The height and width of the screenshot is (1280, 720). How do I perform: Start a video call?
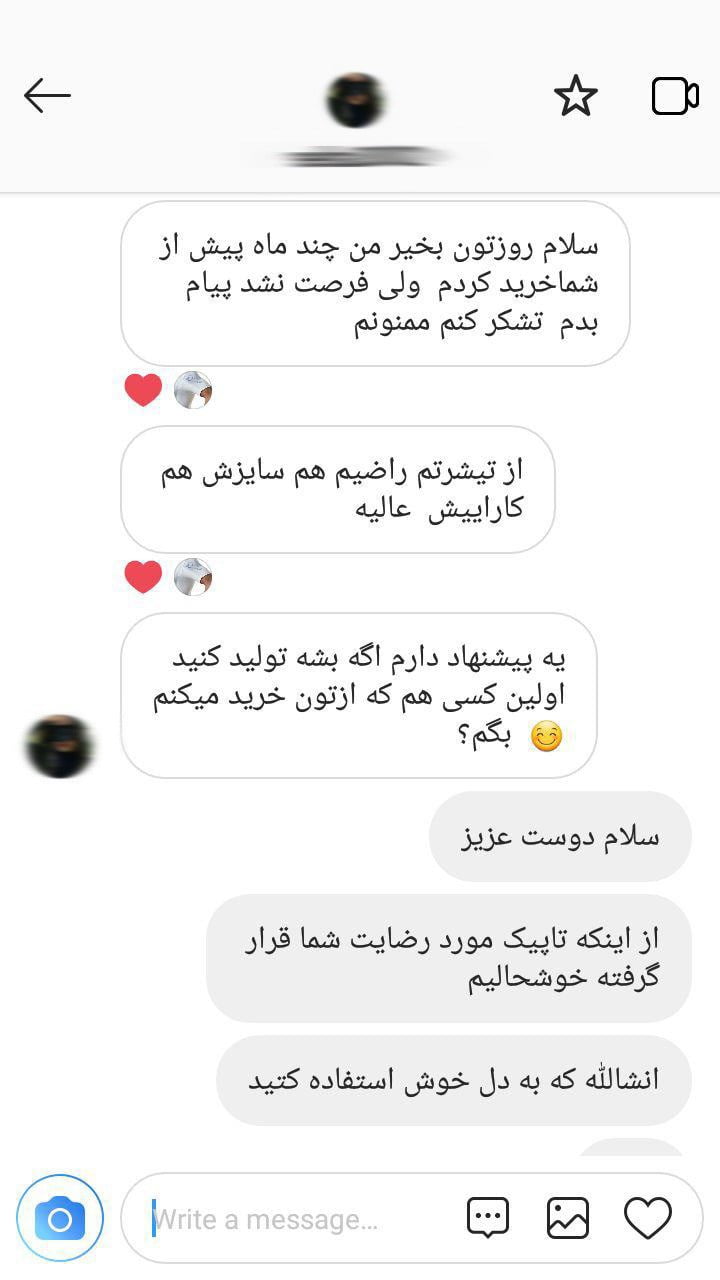(x=675, y=96)
